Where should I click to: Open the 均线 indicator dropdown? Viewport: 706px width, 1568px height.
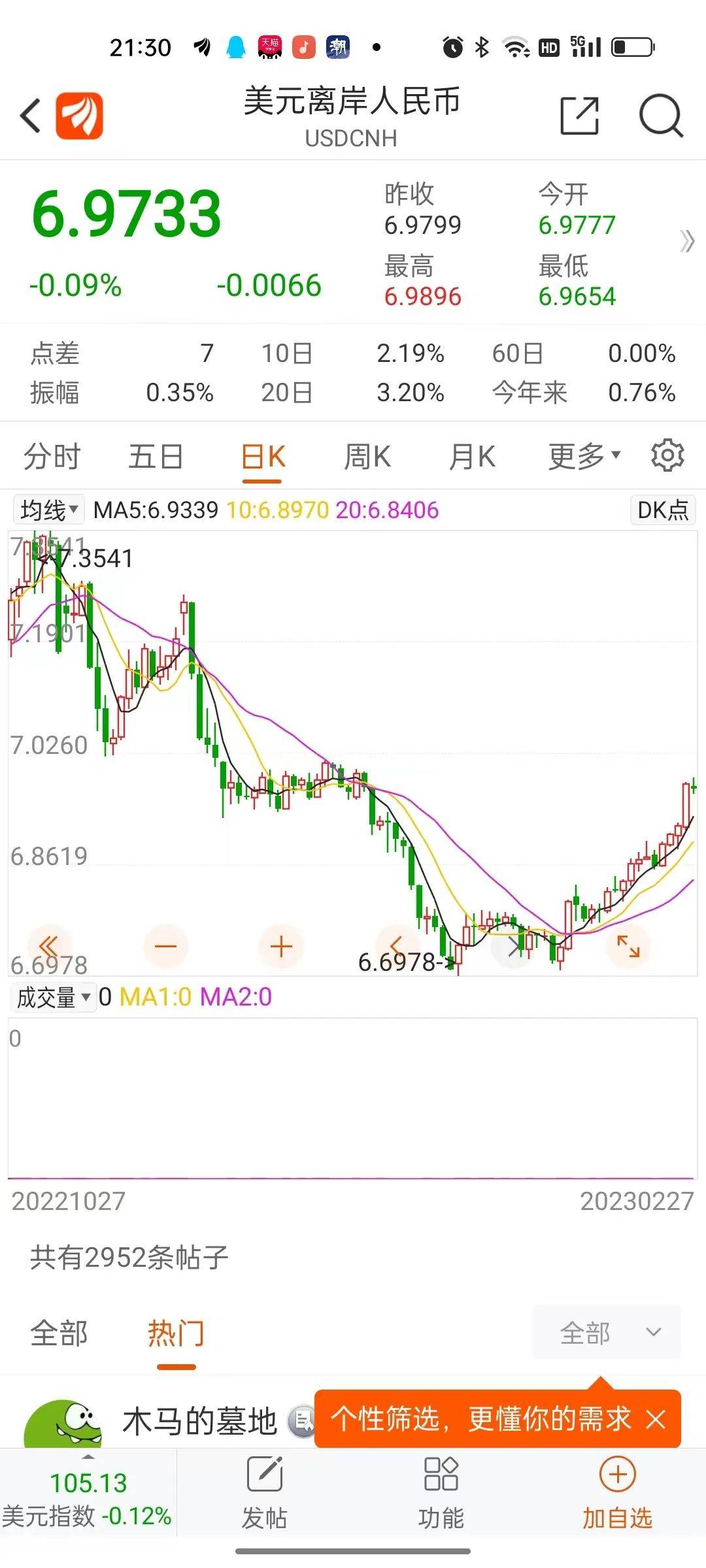point(49,510)
